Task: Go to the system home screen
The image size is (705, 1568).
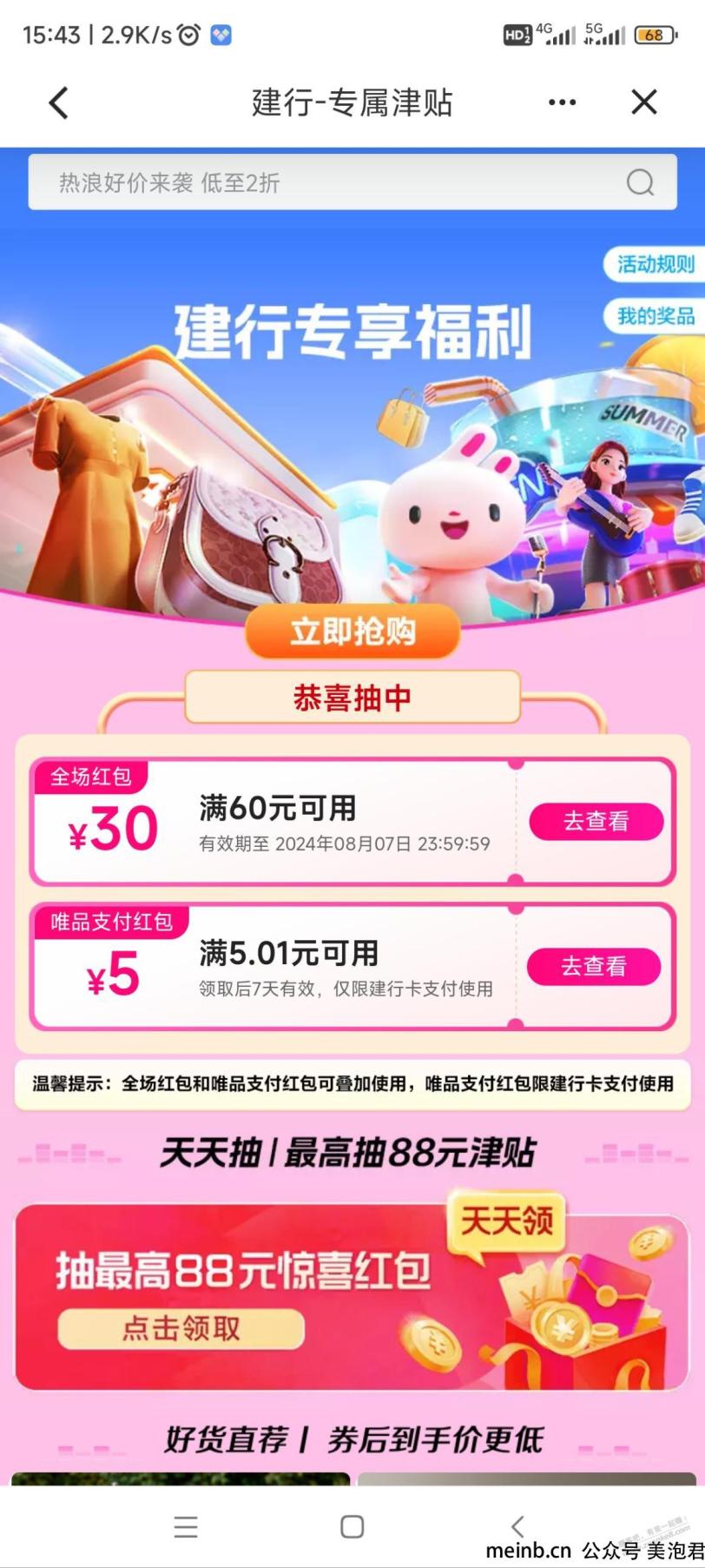Action: (352, 1526)
